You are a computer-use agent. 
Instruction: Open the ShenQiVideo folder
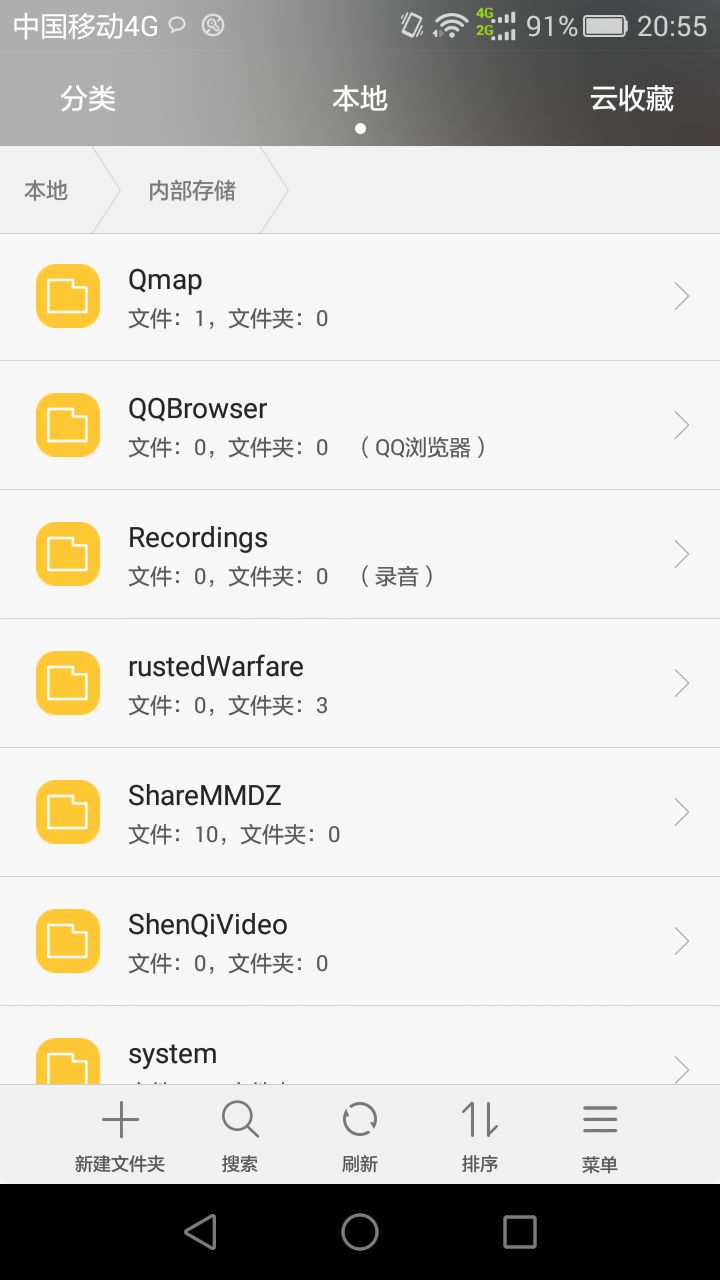tap(360, 942)
